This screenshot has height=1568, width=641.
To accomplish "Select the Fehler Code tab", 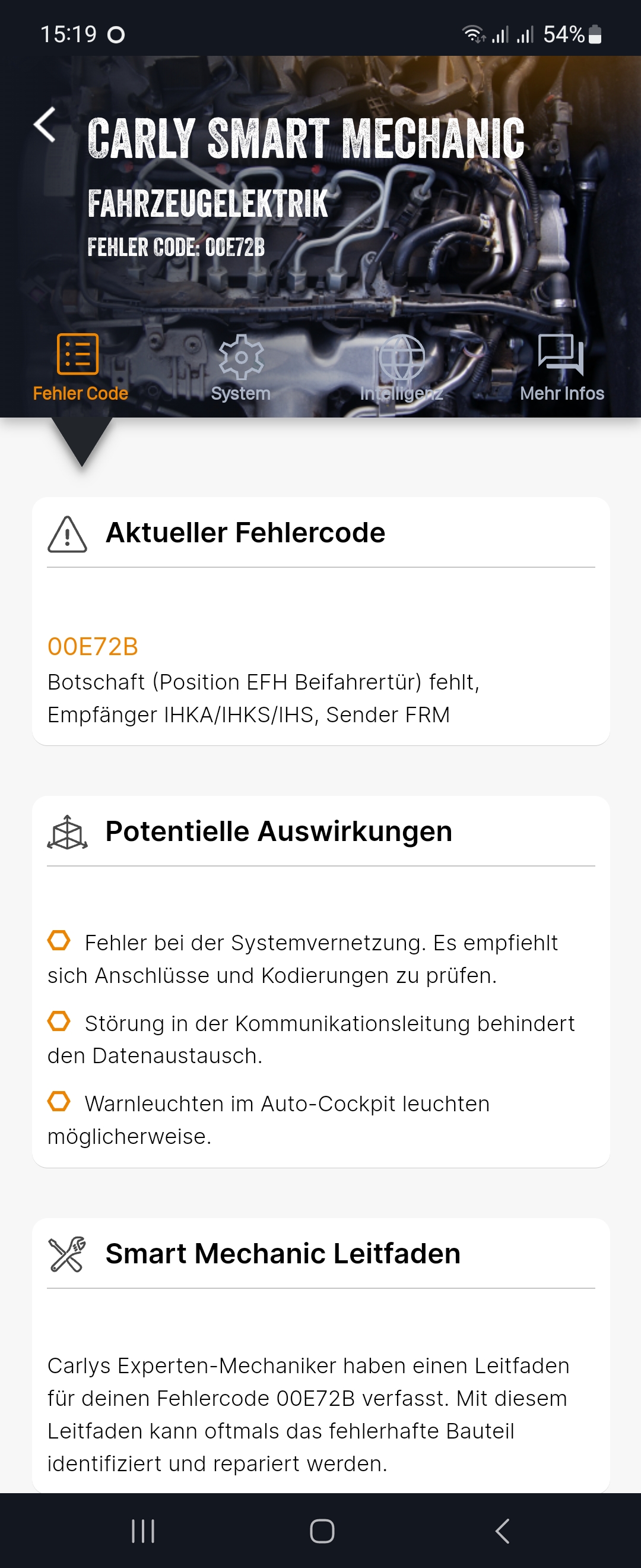I will point(80,367).
